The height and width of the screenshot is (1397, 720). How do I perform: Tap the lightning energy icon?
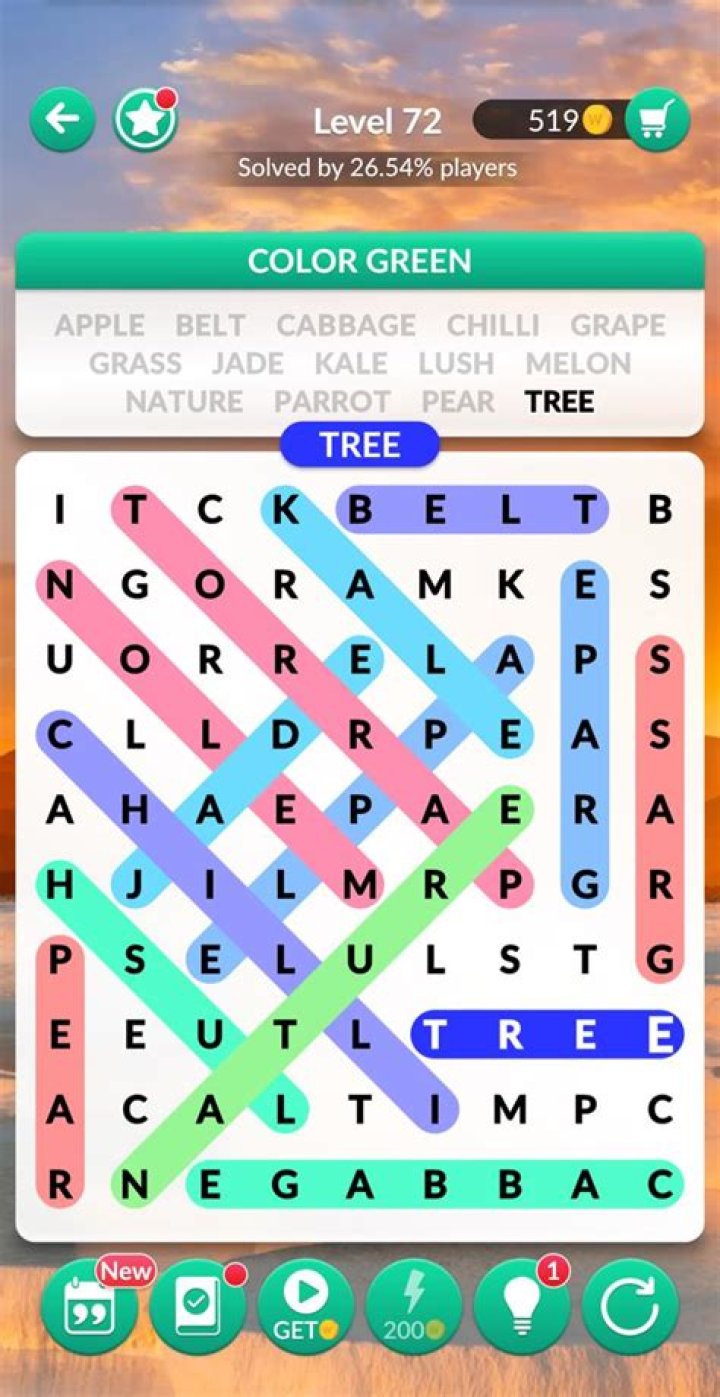[x=412, y=1302]
